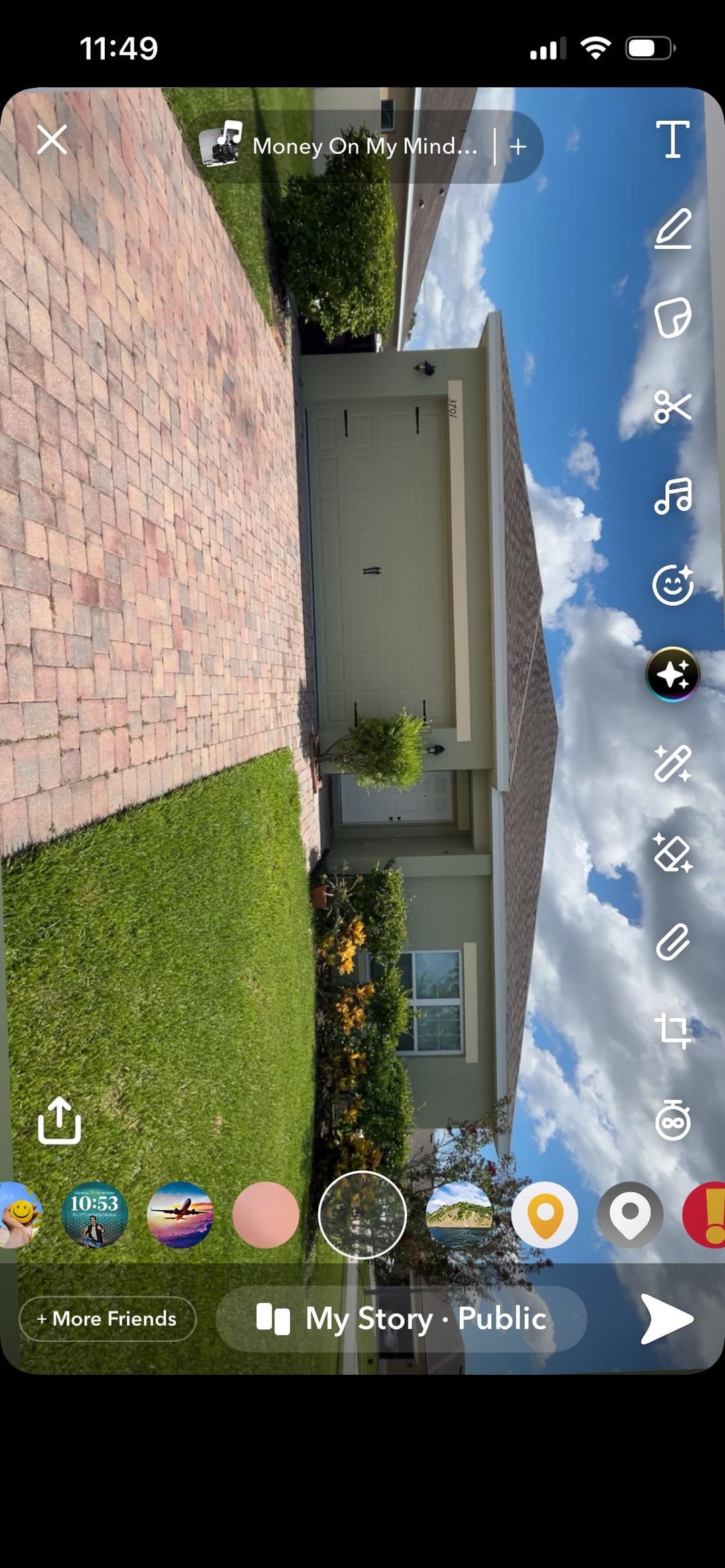725x1568 pixels.
Task: Add another sound with the plus icon
Action: tap(518, 147)
